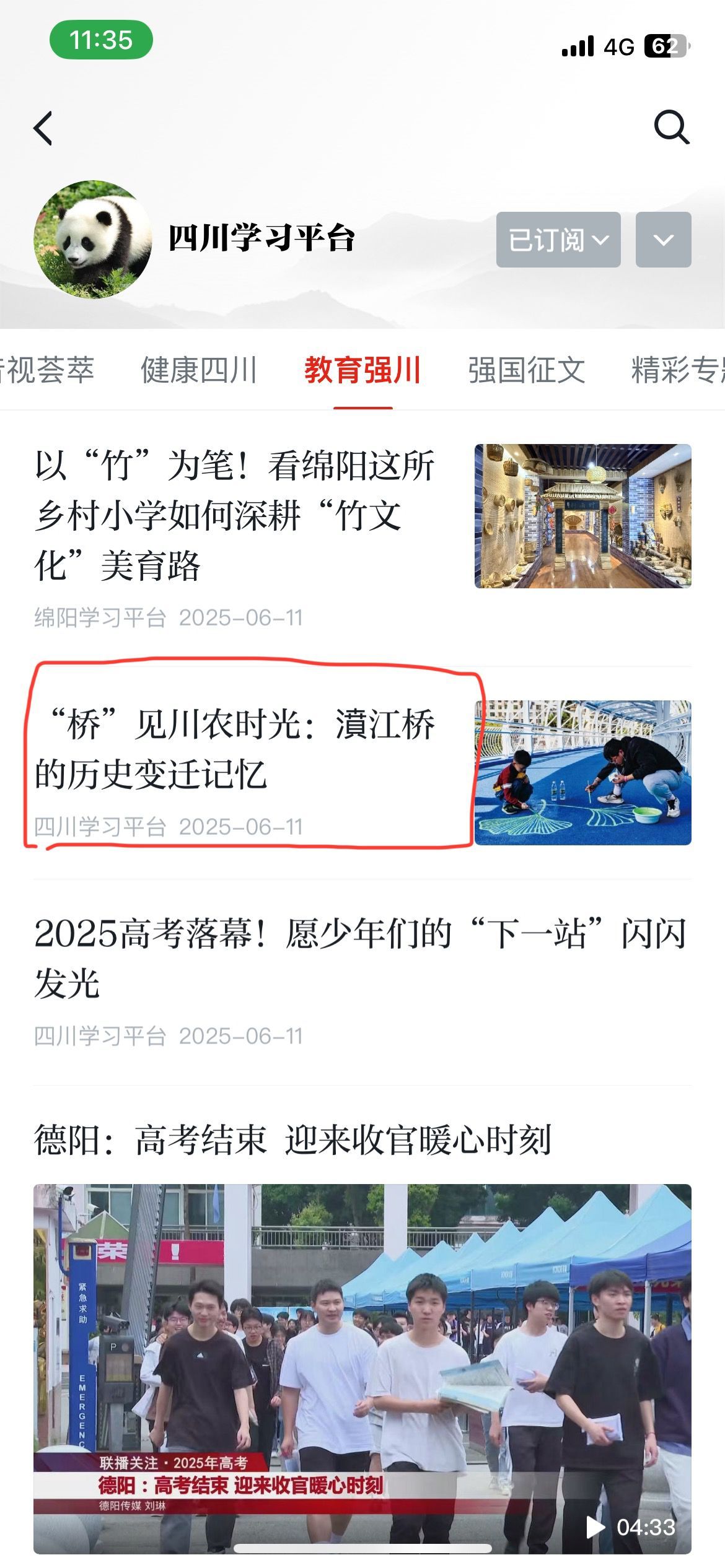Select the 教育强川 tab

pos(362,370)
